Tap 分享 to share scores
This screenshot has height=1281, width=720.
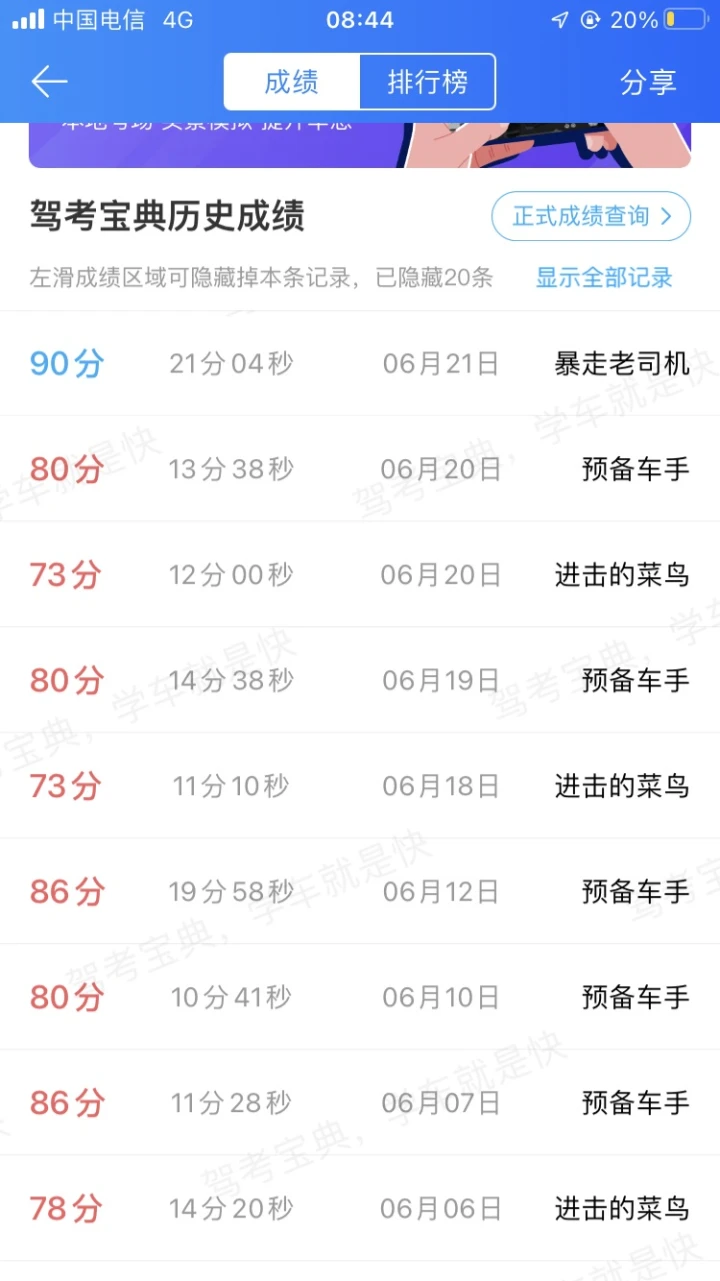coord(648,82)
